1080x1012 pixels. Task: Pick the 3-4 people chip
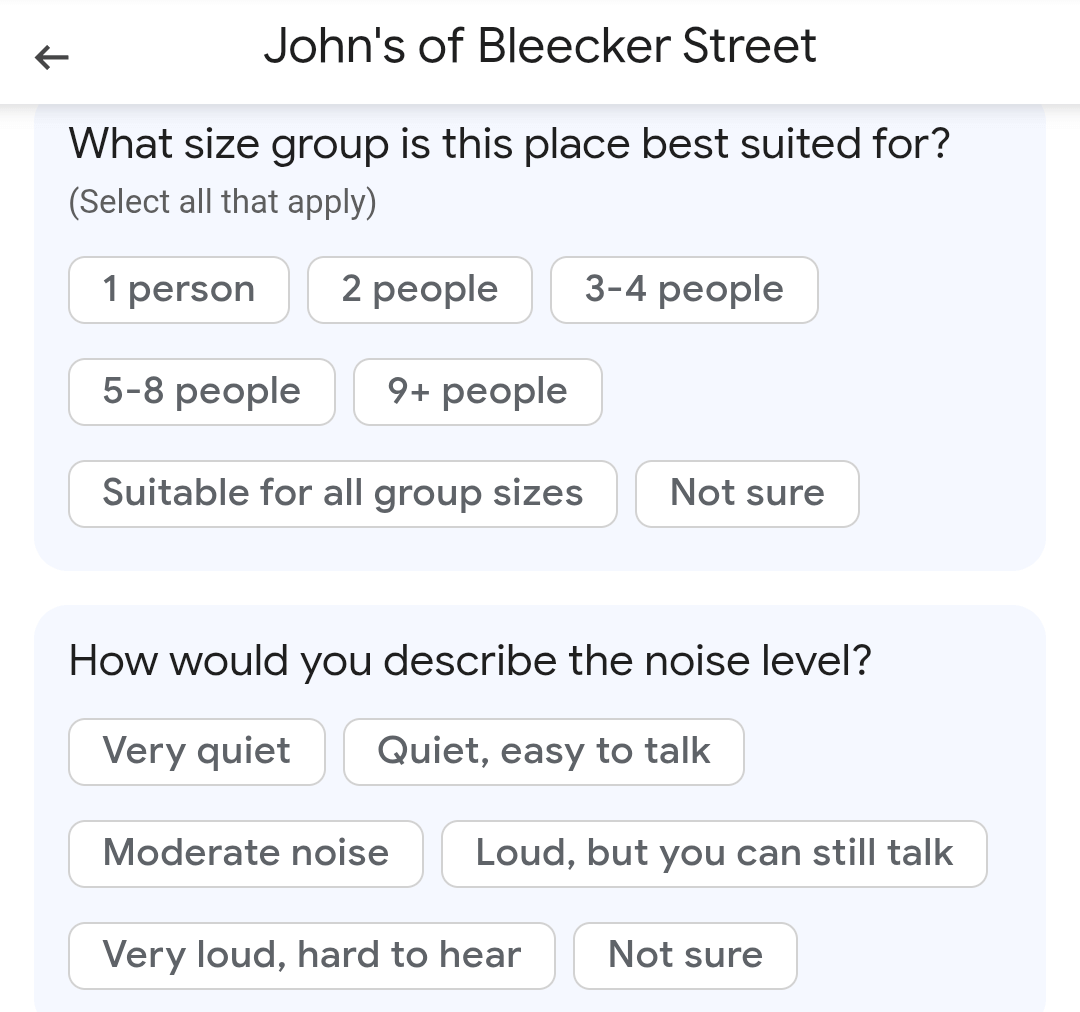[x=684, y=290]
